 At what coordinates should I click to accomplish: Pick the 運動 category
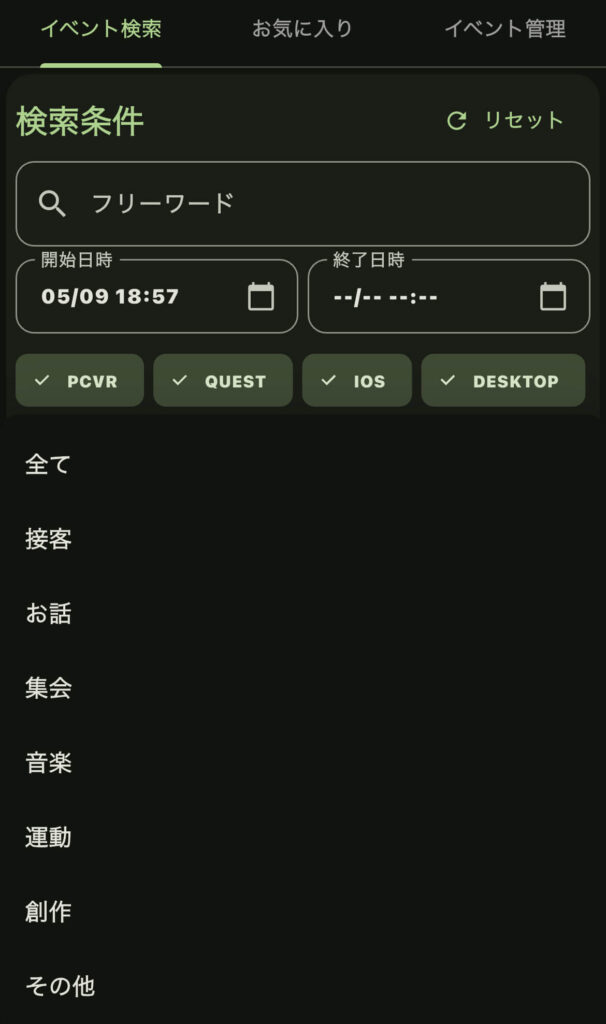tap(302, 837)
